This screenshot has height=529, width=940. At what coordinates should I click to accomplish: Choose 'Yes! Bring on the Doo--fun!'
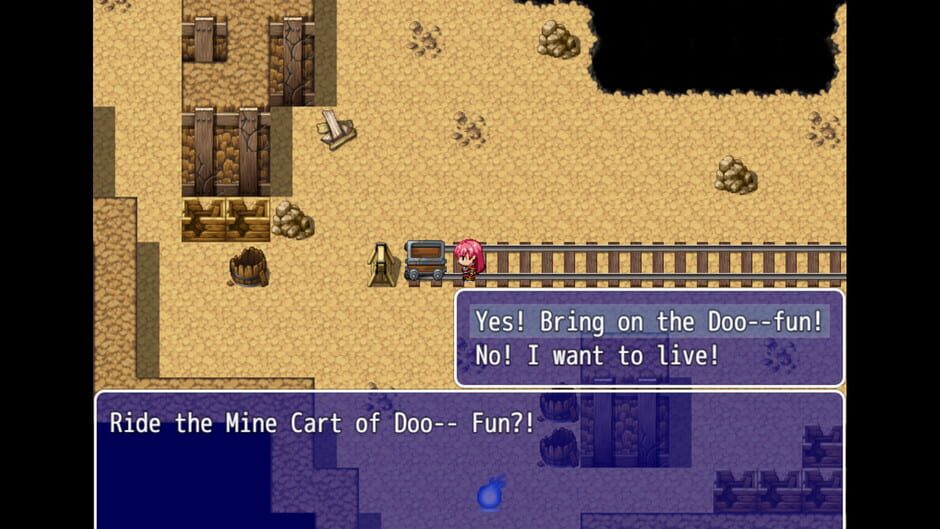650,322
